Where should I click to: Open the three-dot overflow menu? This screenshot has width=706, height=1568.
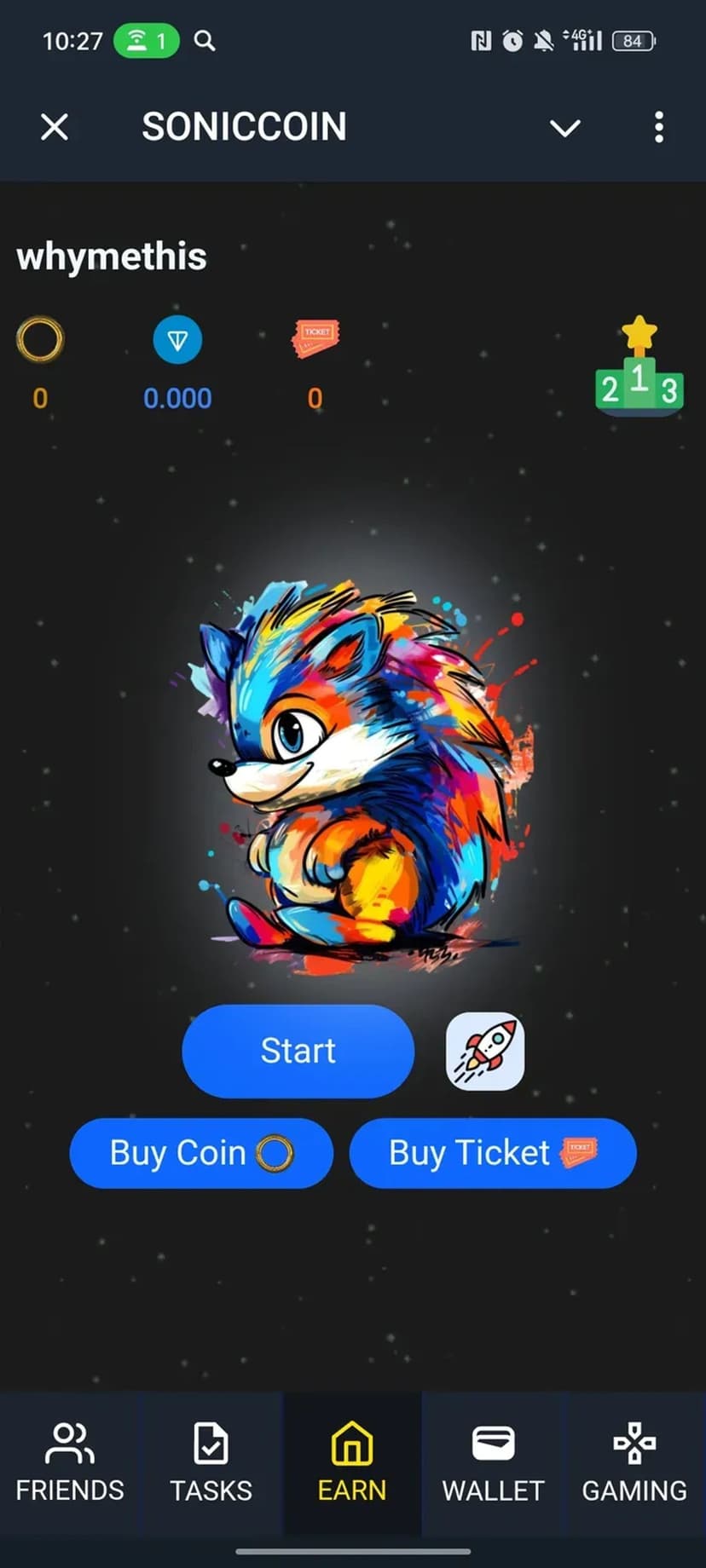658,128
